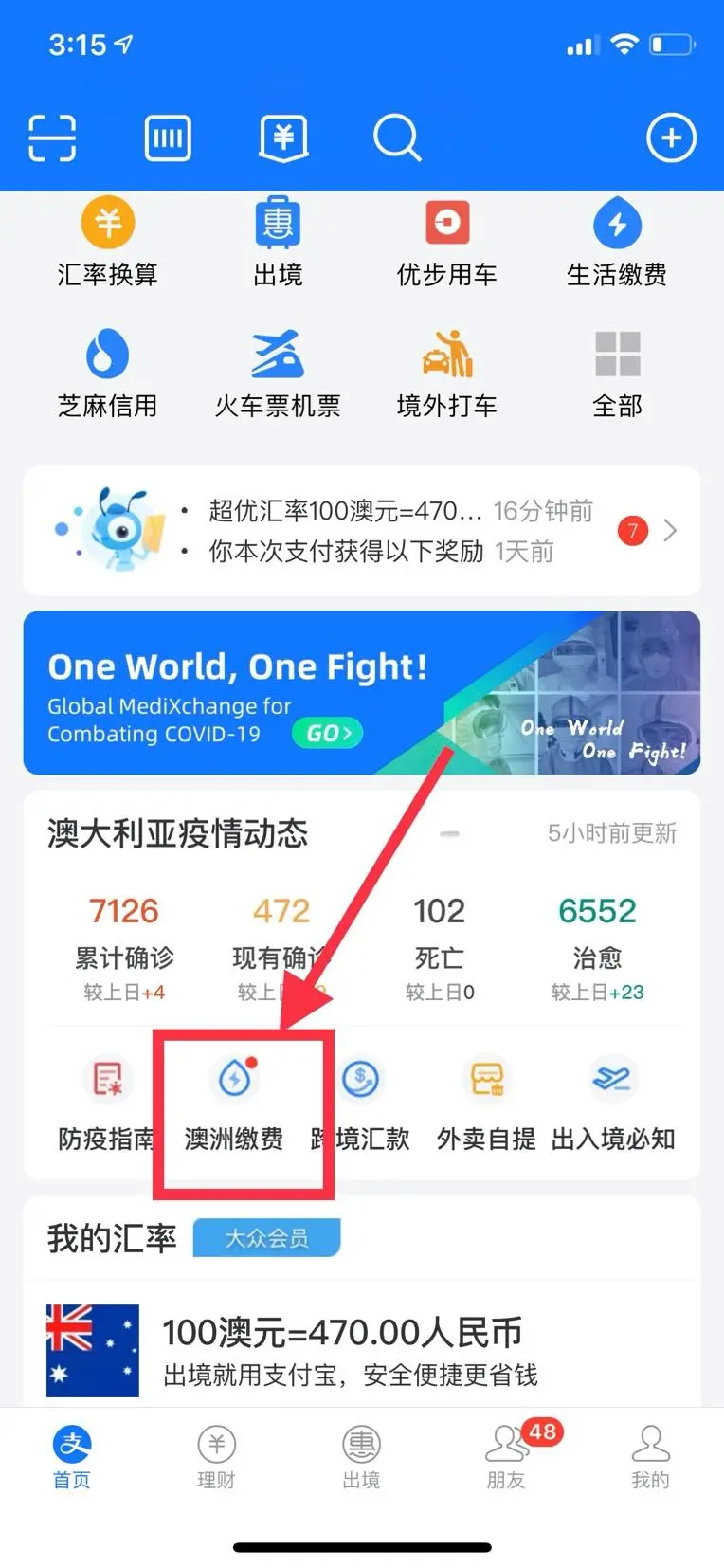This screenshot has width=724, height=1568.
Task: Tap the search magnifier icon
Action: (x=397, y=138)
